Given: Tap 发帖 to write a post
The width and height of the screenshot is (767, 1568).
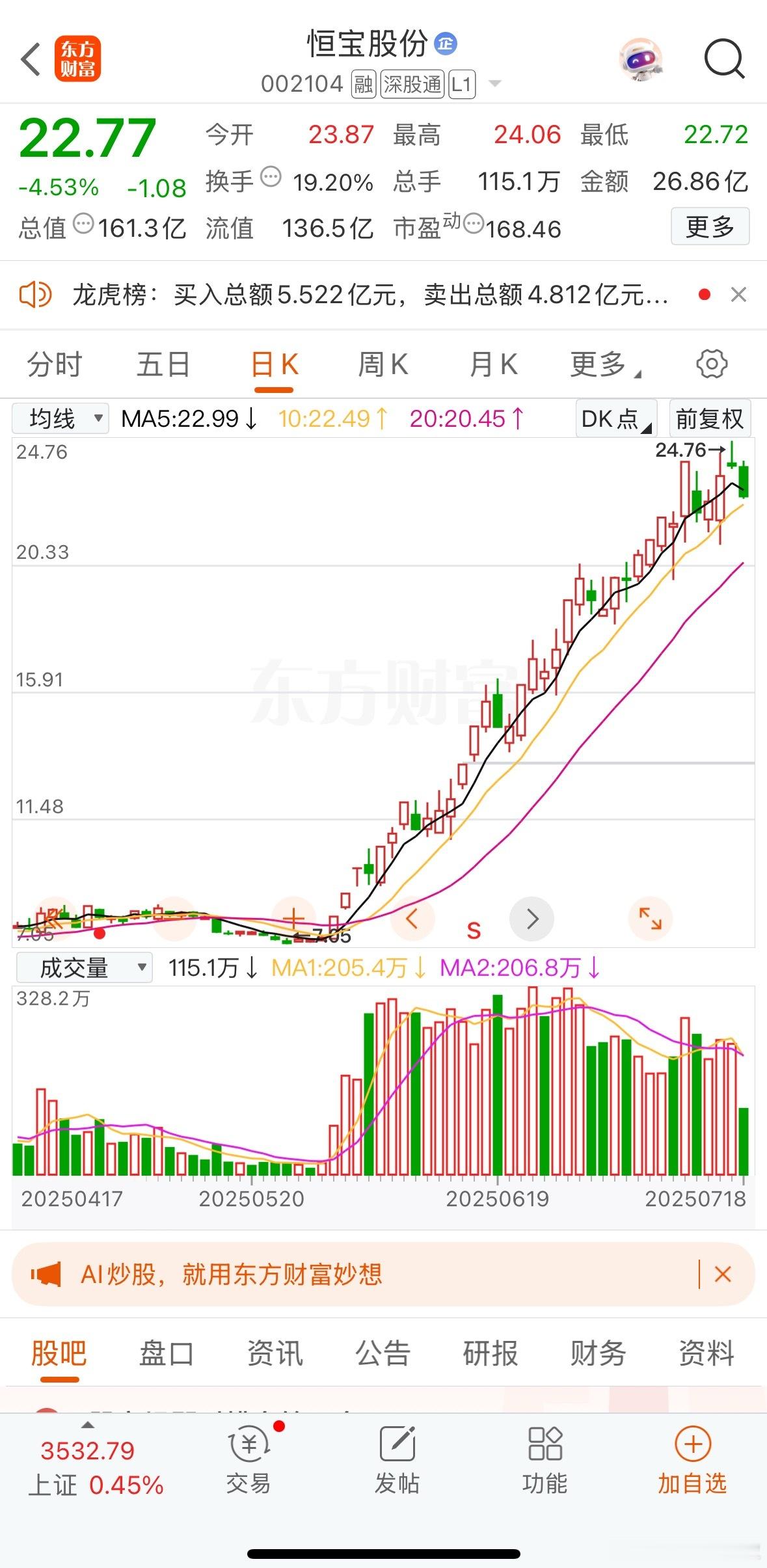Looking at the screenshot, I should click(x=397, y=1457).
